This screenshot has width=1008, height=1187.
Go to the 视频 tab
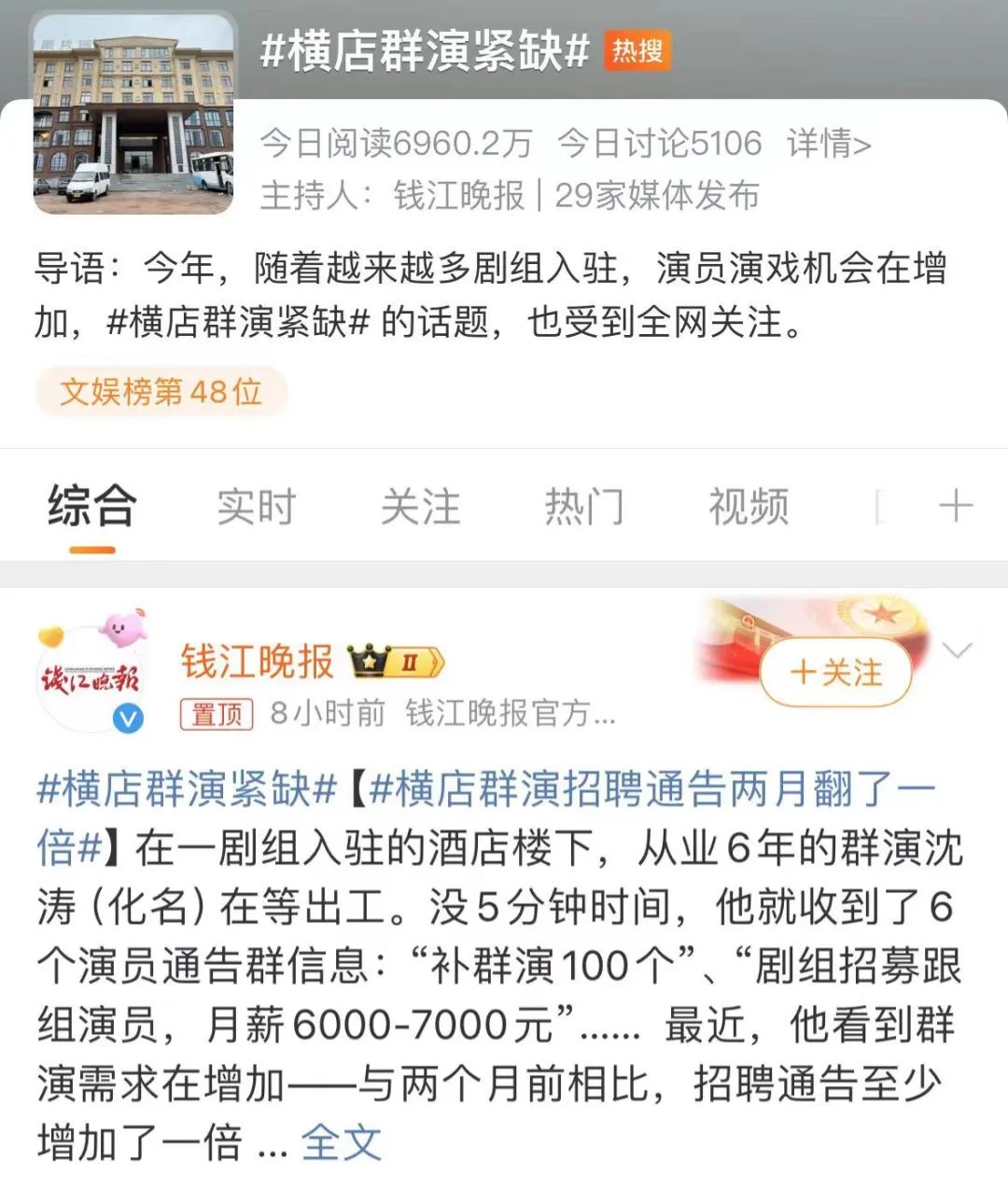(x=749, y=508)
